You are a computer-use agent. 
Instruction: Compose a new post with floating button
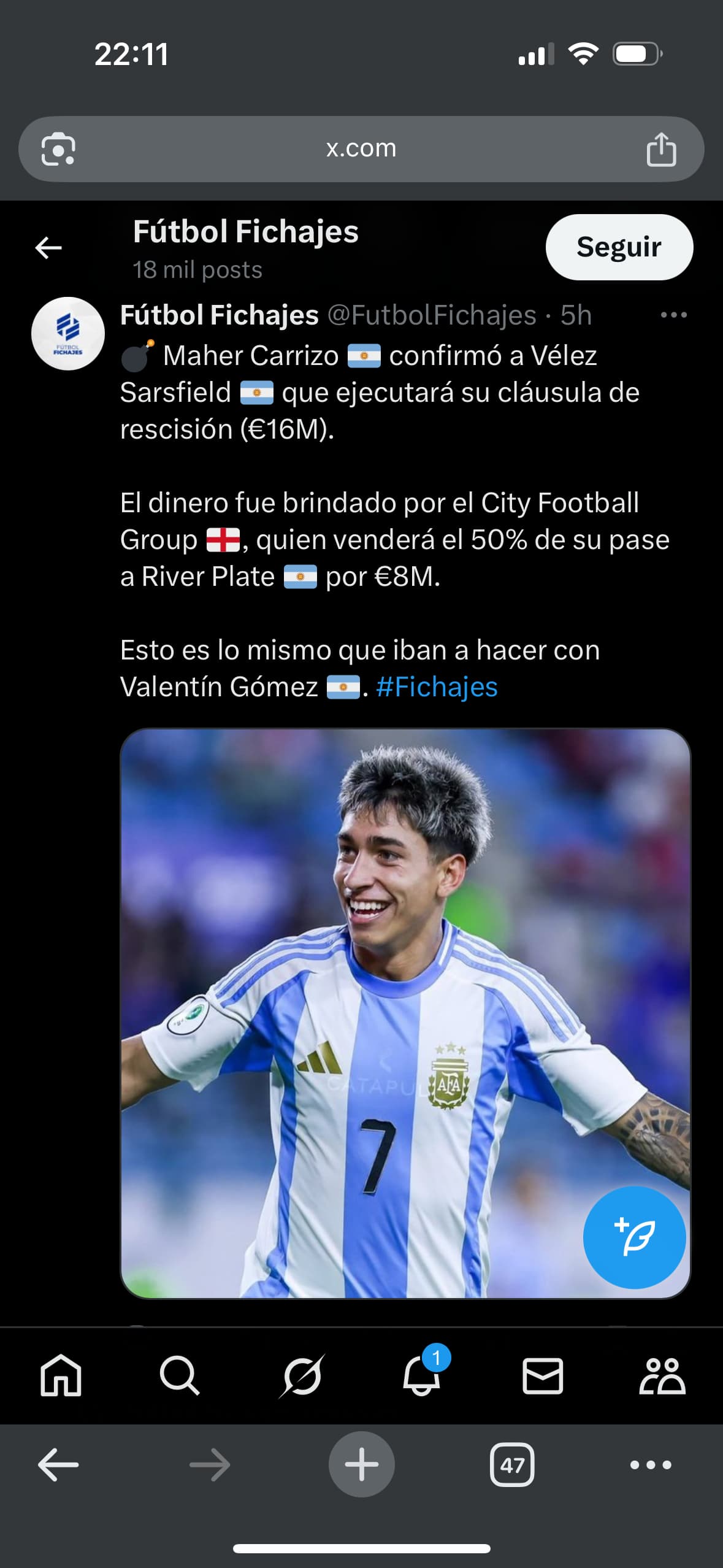(634, 1237)
